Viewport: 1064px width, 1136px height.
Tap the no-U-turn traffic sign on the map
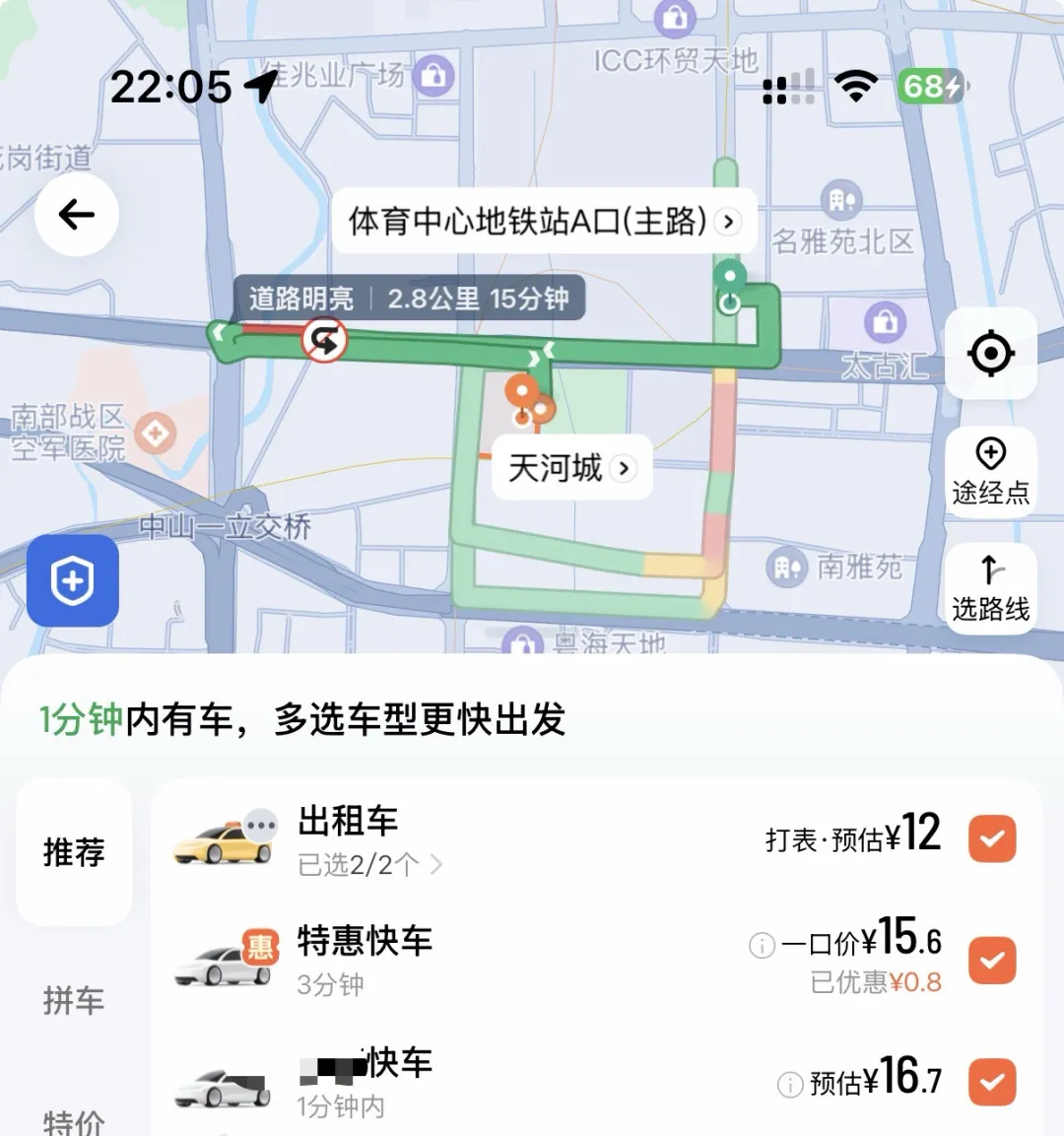click(x=325, y=340)
